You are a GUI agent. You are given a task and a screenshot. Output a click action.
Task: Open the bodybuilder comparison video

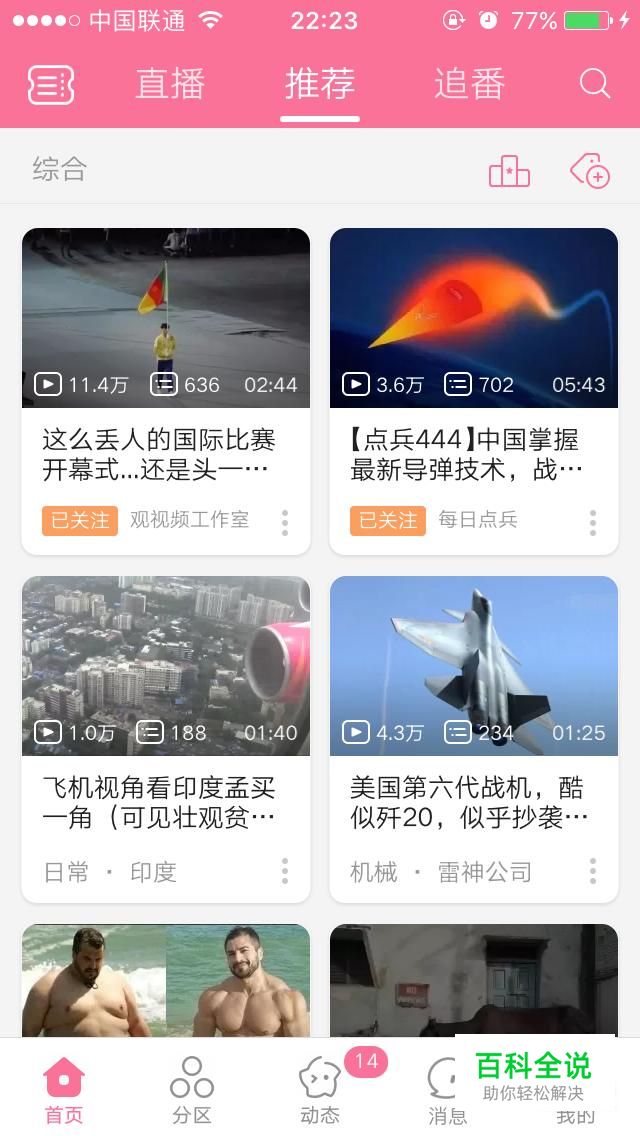[166, 980]
